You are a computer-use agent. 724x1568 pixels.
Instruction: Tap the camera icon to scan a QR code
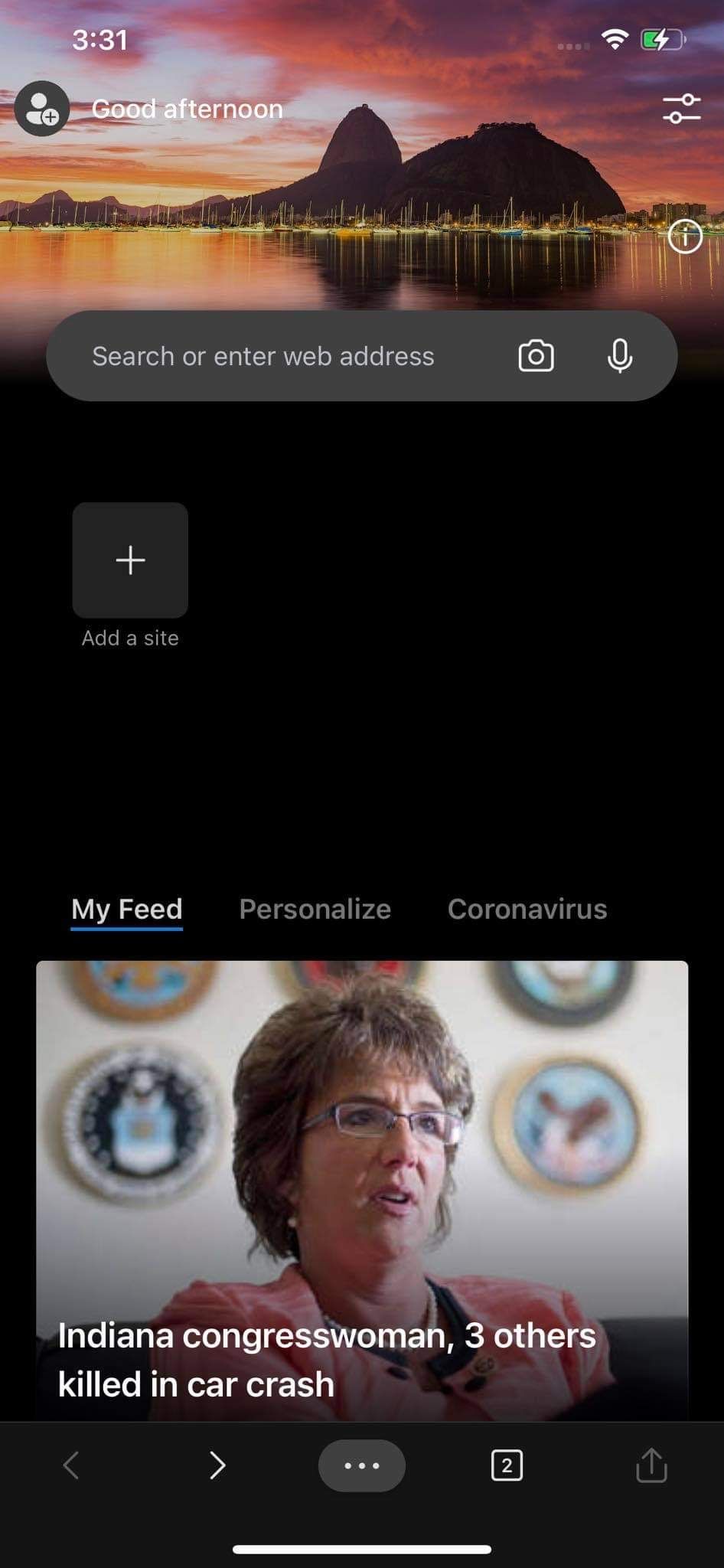(536, 356)
